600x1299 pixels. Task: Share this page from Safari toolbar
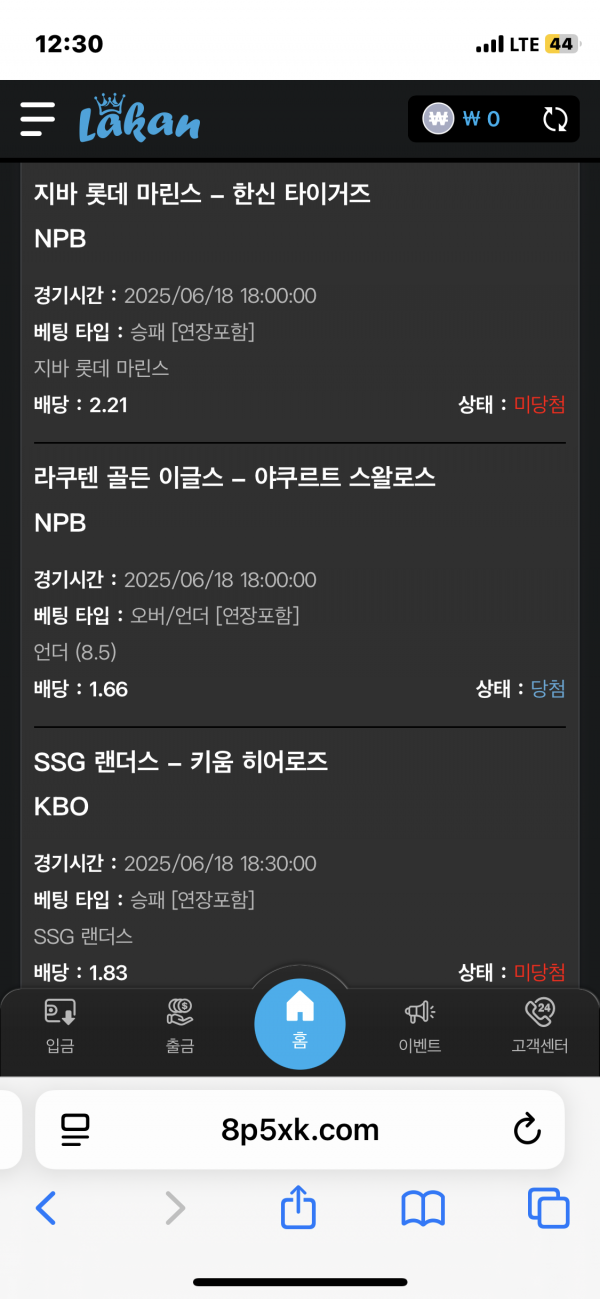pyautogui.click(x=298, y=1209)
